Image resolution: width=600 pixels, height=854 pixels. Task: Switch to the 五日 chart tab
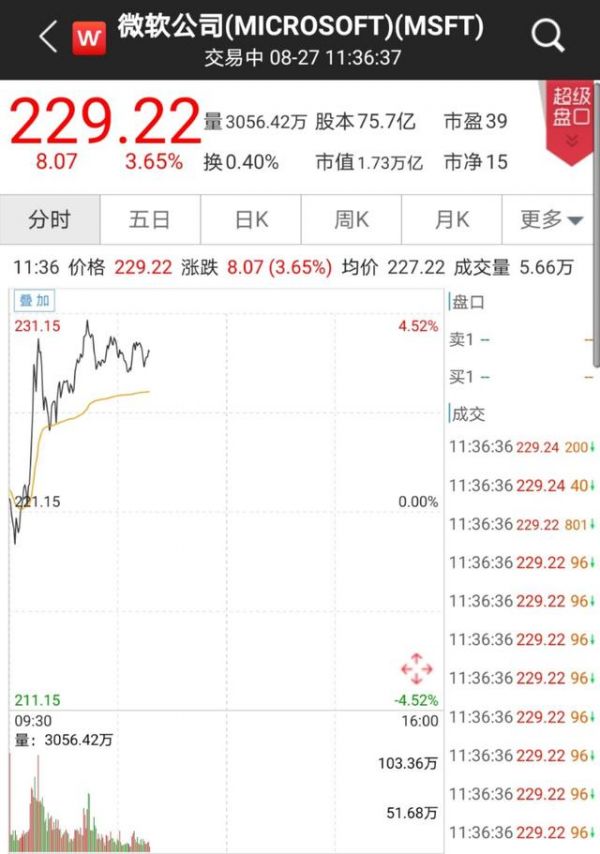(x=150, y=220)
